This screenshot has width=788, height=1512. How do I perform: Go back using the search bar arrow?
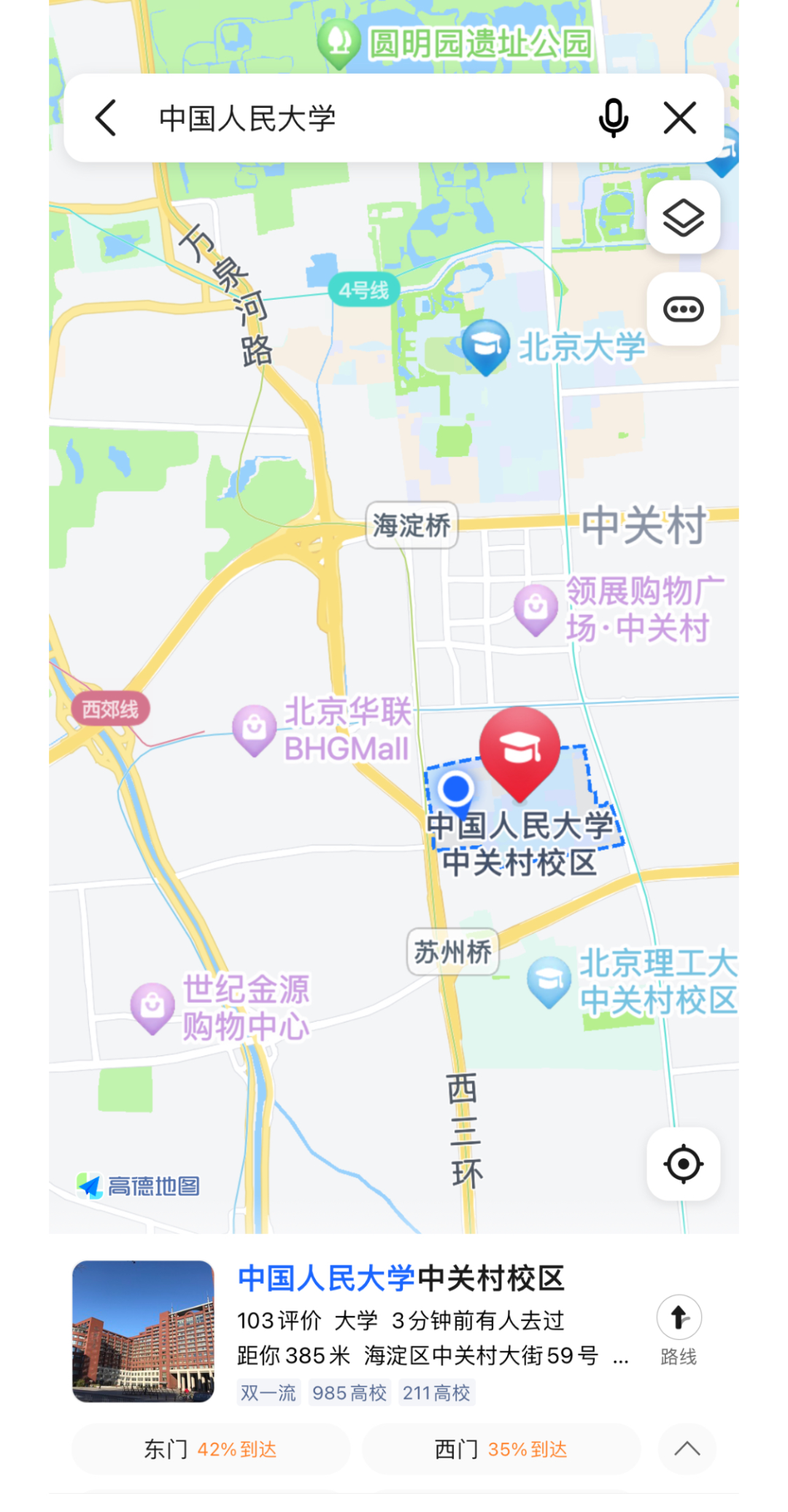106,118
